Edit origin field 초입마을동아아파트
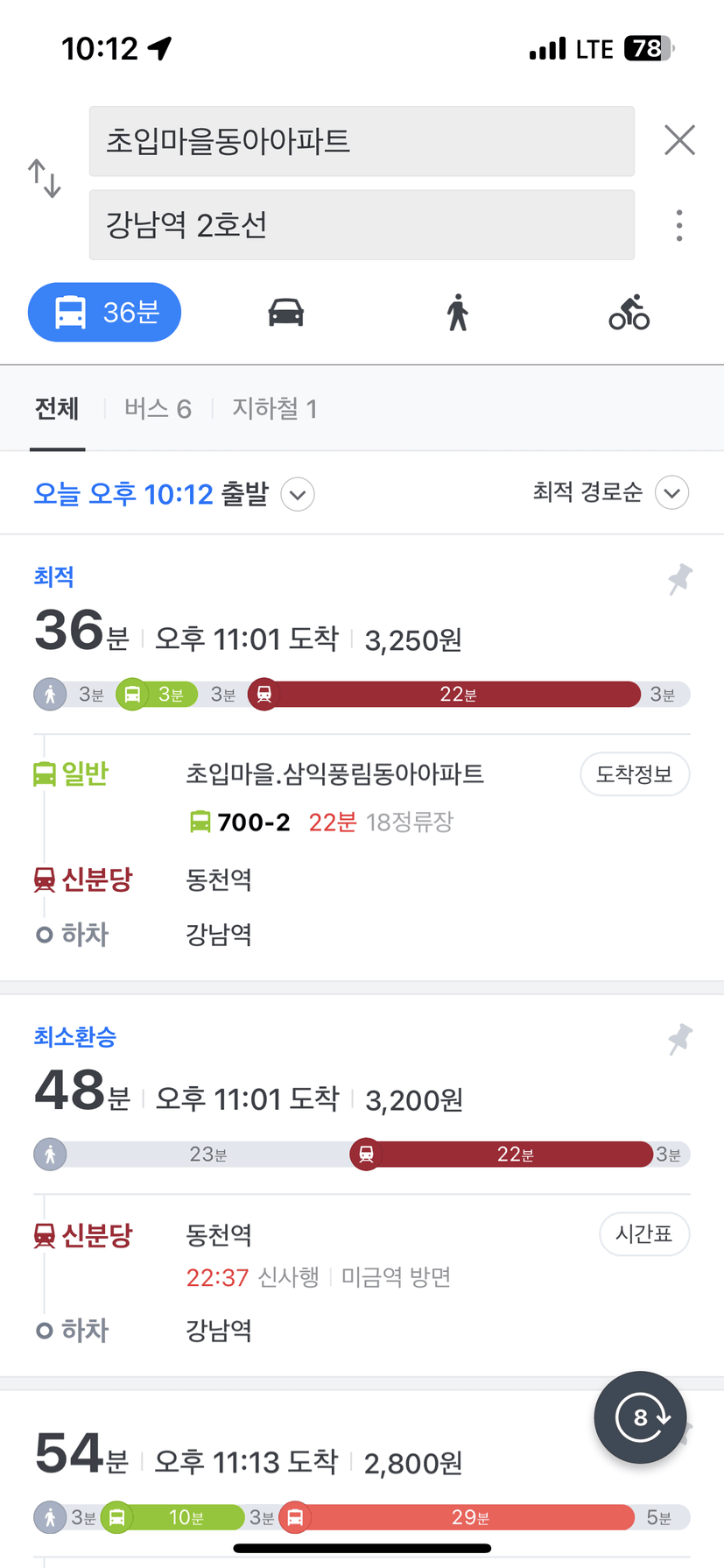This screenshot has height=1568, width=724. pos(362,141)
